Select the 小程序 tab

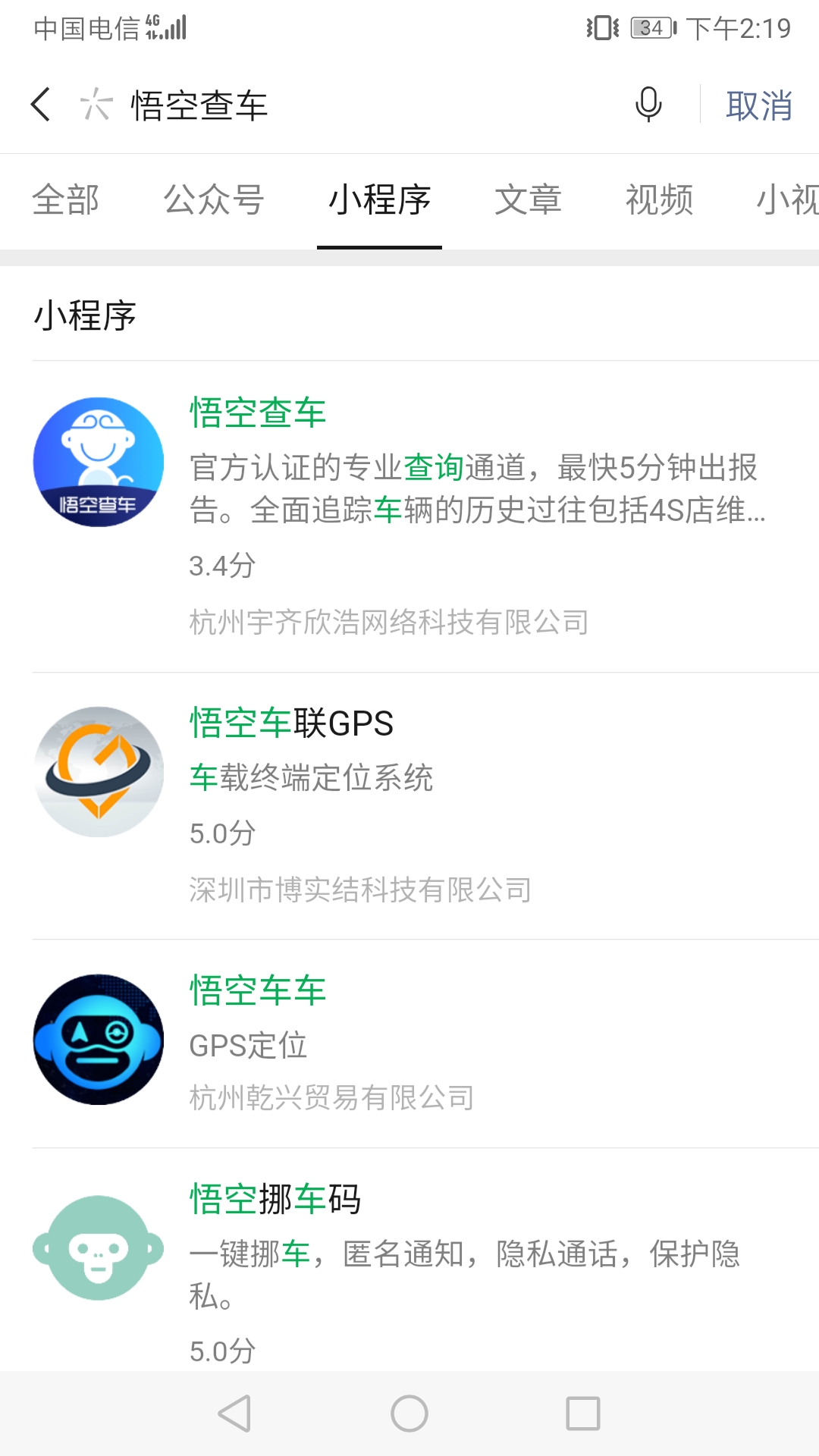(379, 200)
